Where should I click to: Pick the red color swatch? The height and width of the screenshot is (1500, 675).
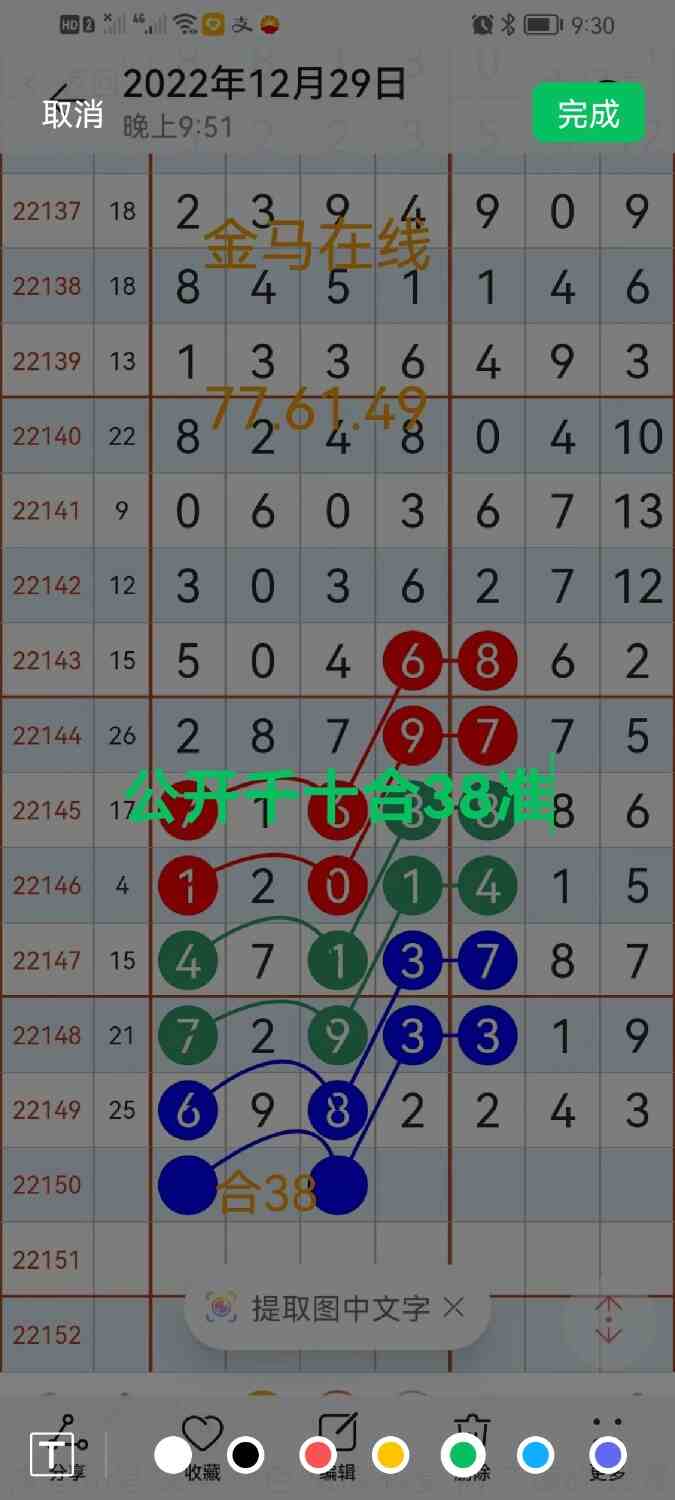(318, 1455)
